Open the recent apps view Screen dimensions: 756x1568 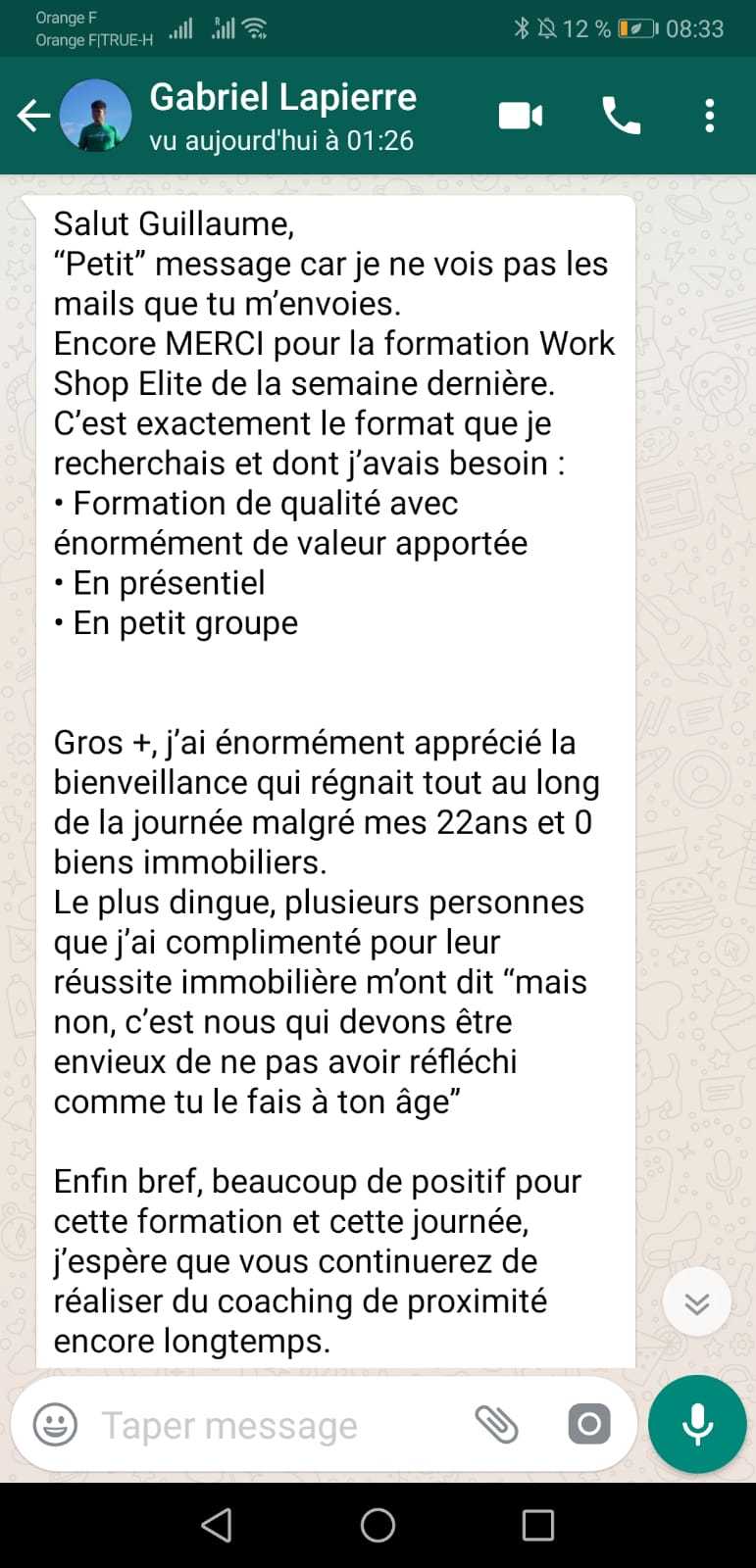click(x=537, y=1525)
